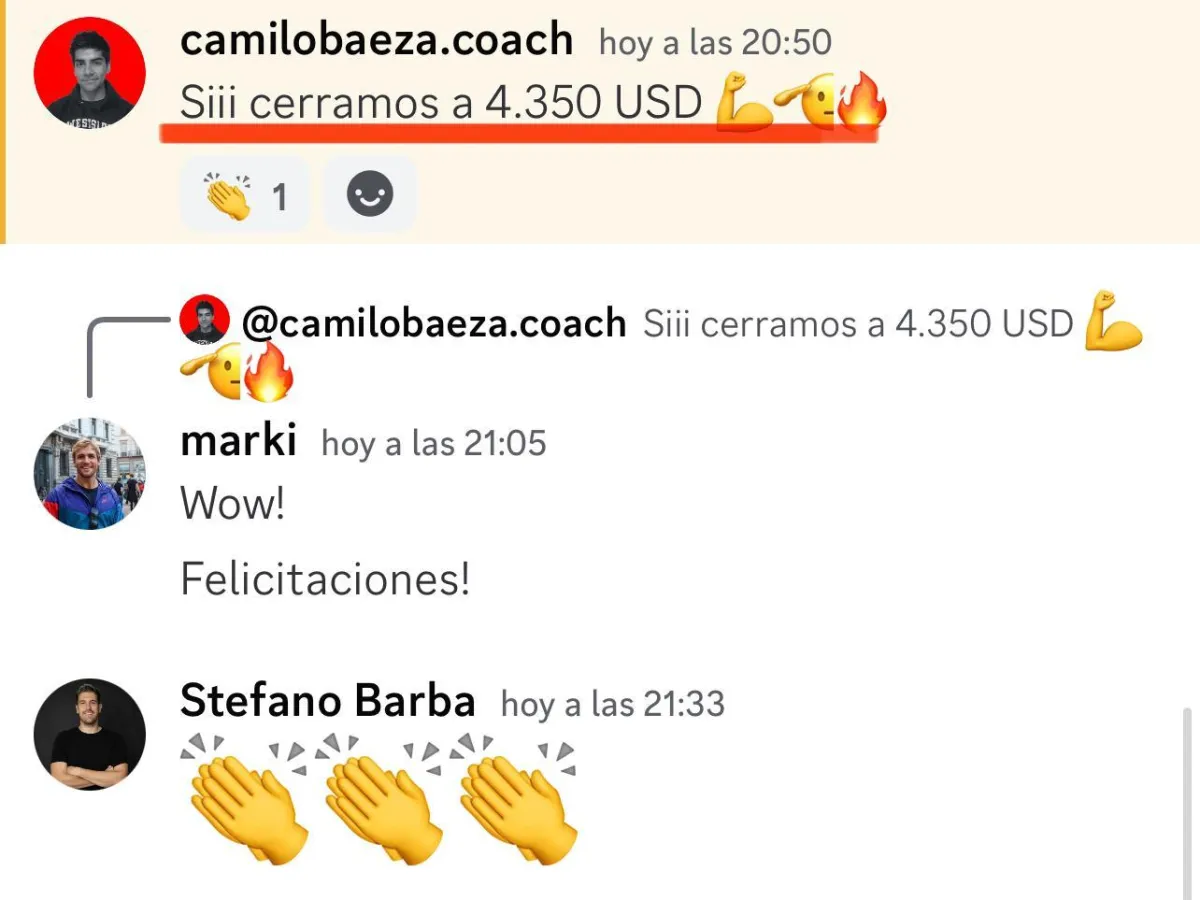Tap the Stefano Barba username

click(x=327, y=701)
